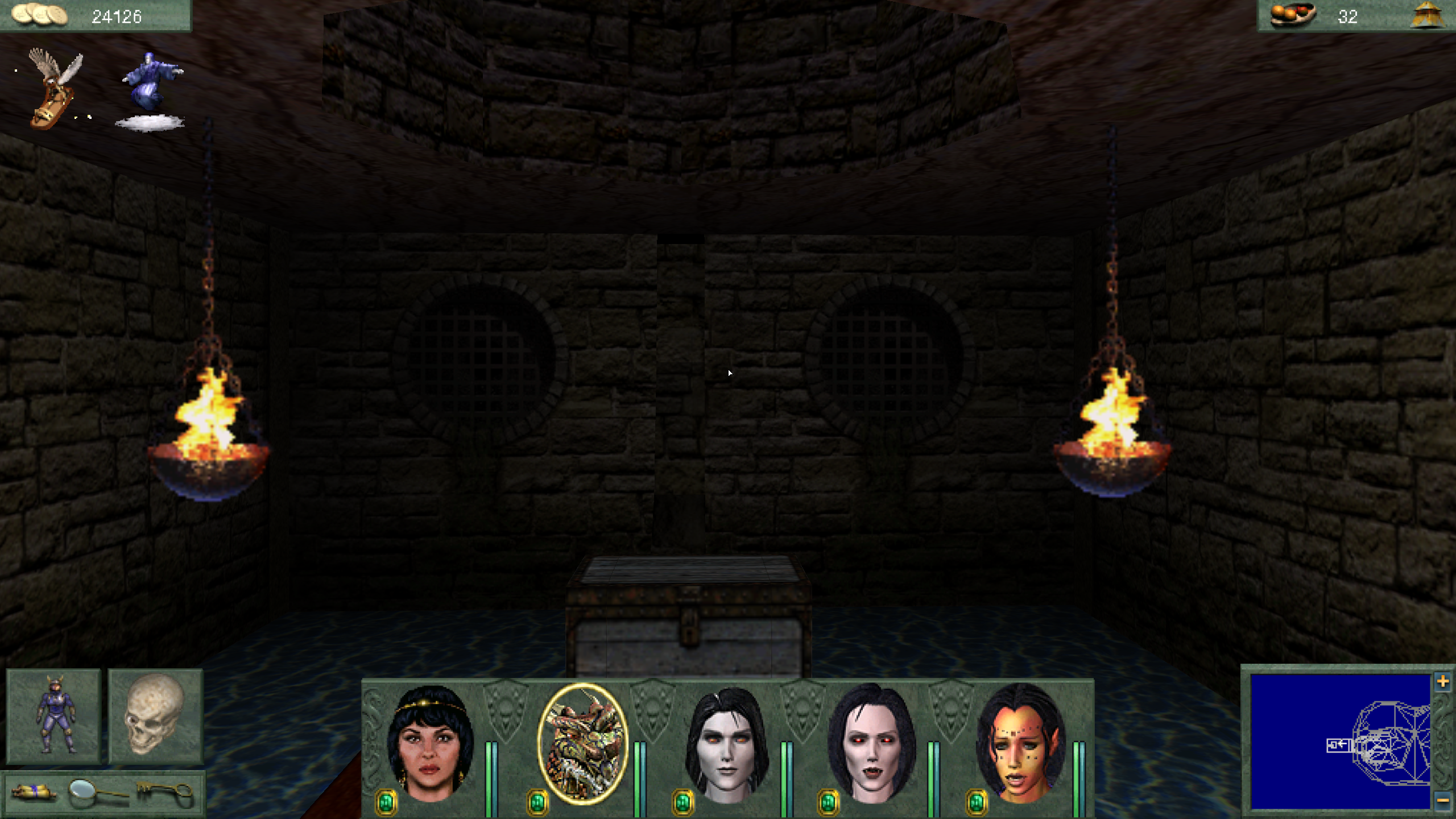
Task: Open the minimap view
Action: 1340,742
